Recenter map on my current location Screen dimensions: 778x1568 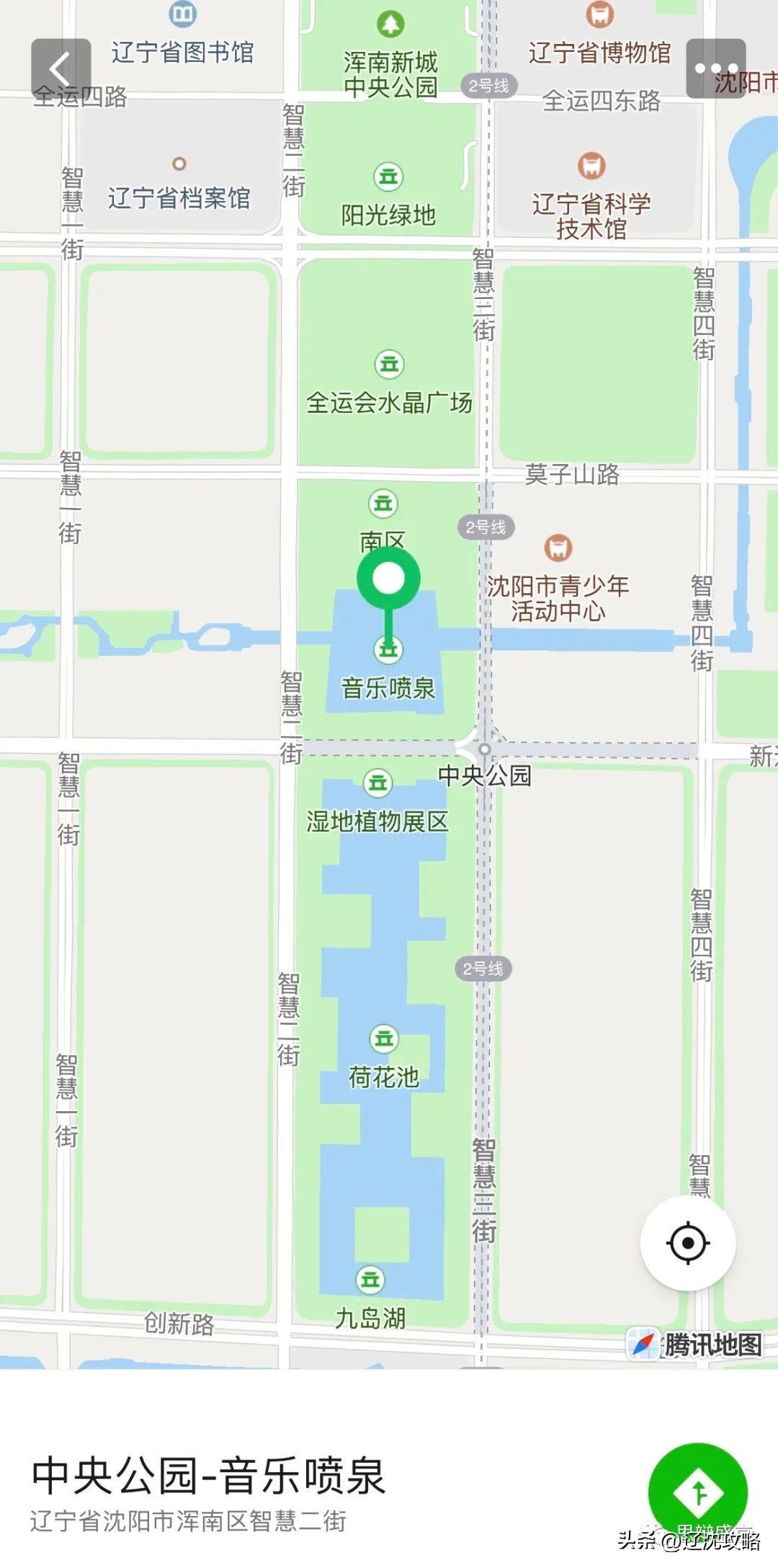point(688,1243)
